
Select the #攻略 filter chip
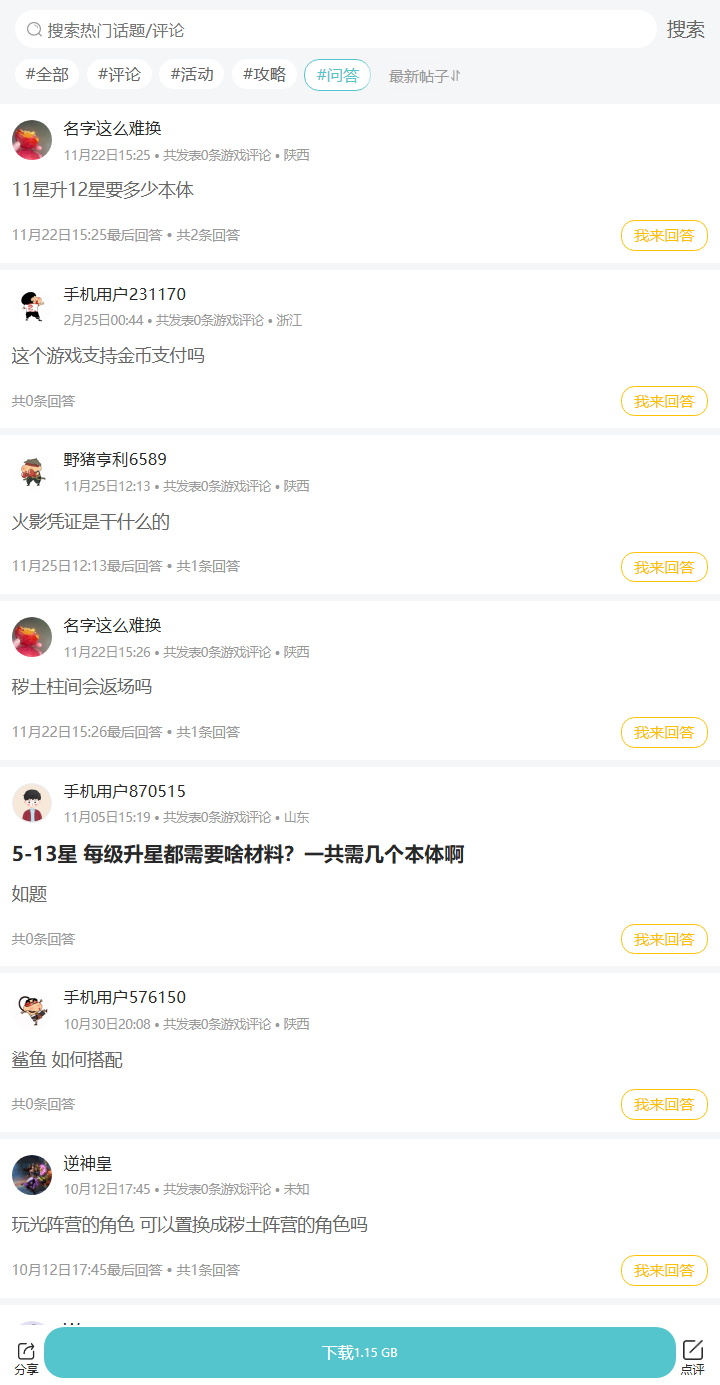point(264,74)
